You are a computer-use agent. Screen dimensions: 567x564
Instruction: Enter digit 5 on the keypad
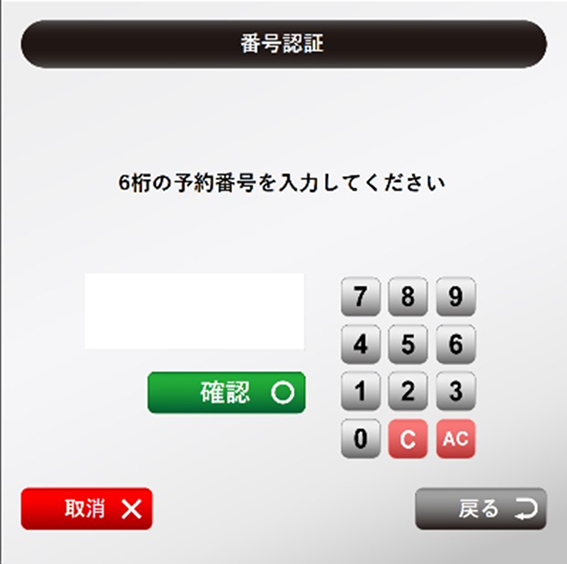pyautogui.click(x=408, y=344)
